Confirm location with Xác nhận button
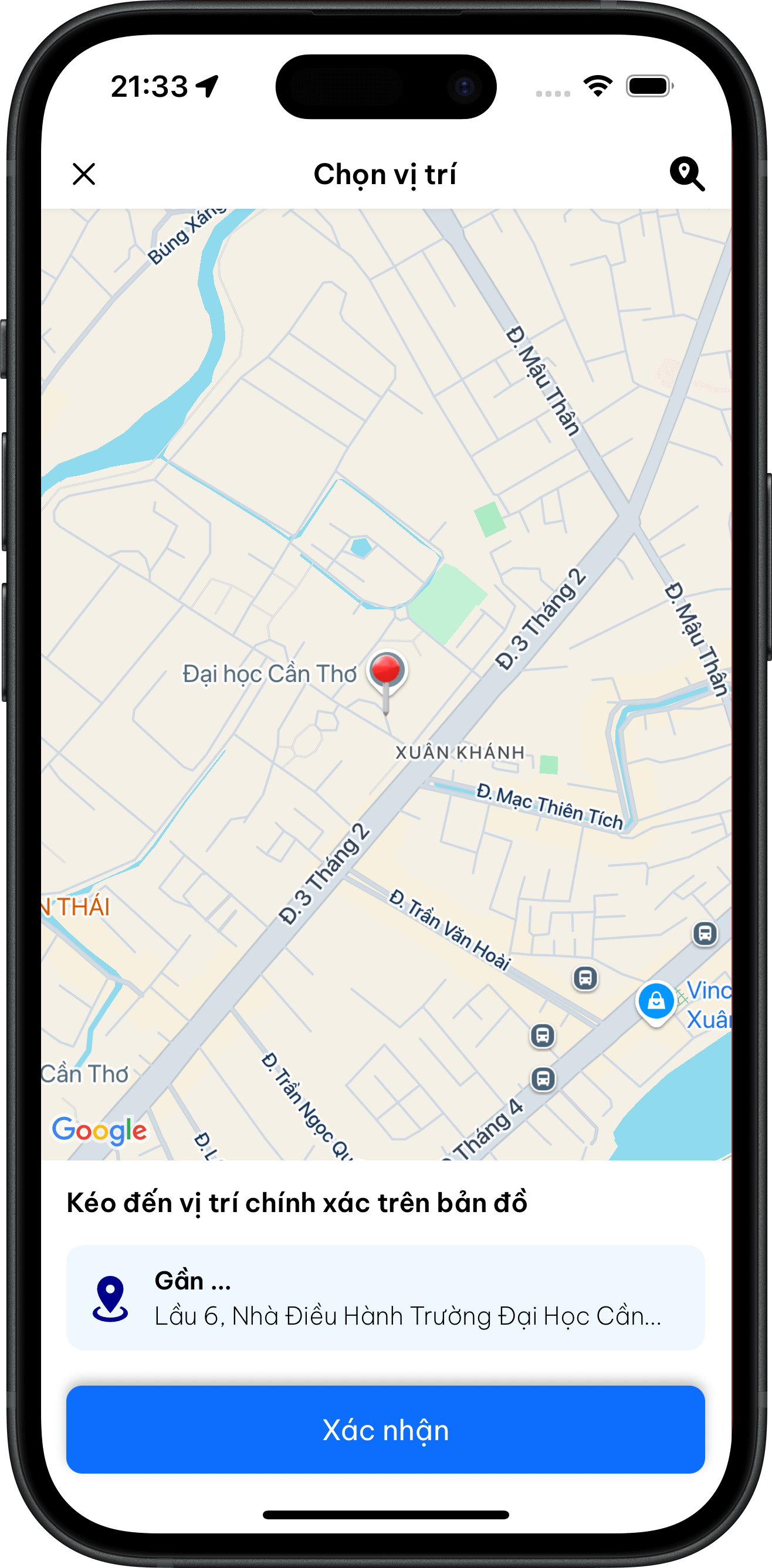The image size is (772, 1568). click(385, 1429)
